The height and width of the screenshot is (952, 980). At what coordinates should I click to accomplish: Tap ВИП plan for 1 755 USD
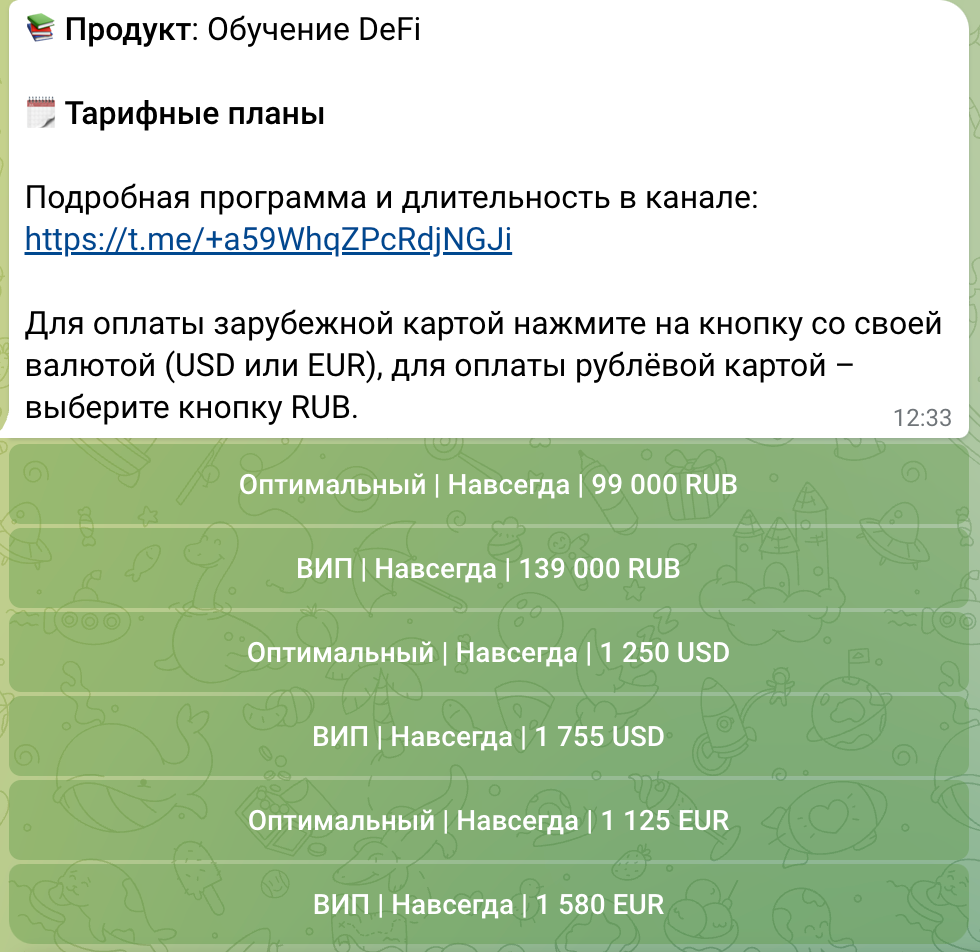pyautogui.click(x=488, y=737)
